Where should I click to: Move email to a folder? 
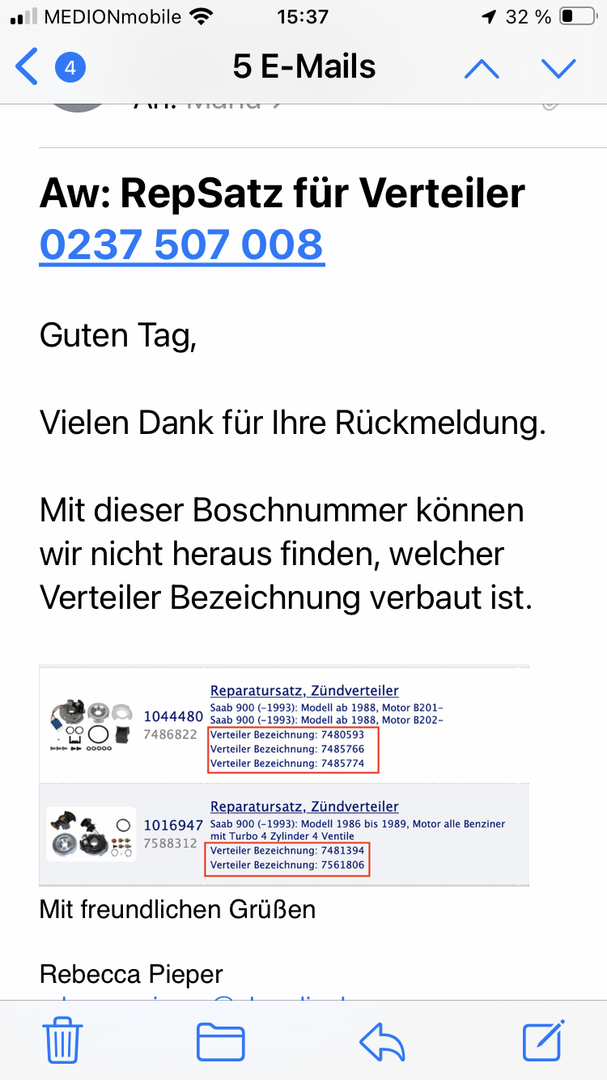coord(221,1040)
